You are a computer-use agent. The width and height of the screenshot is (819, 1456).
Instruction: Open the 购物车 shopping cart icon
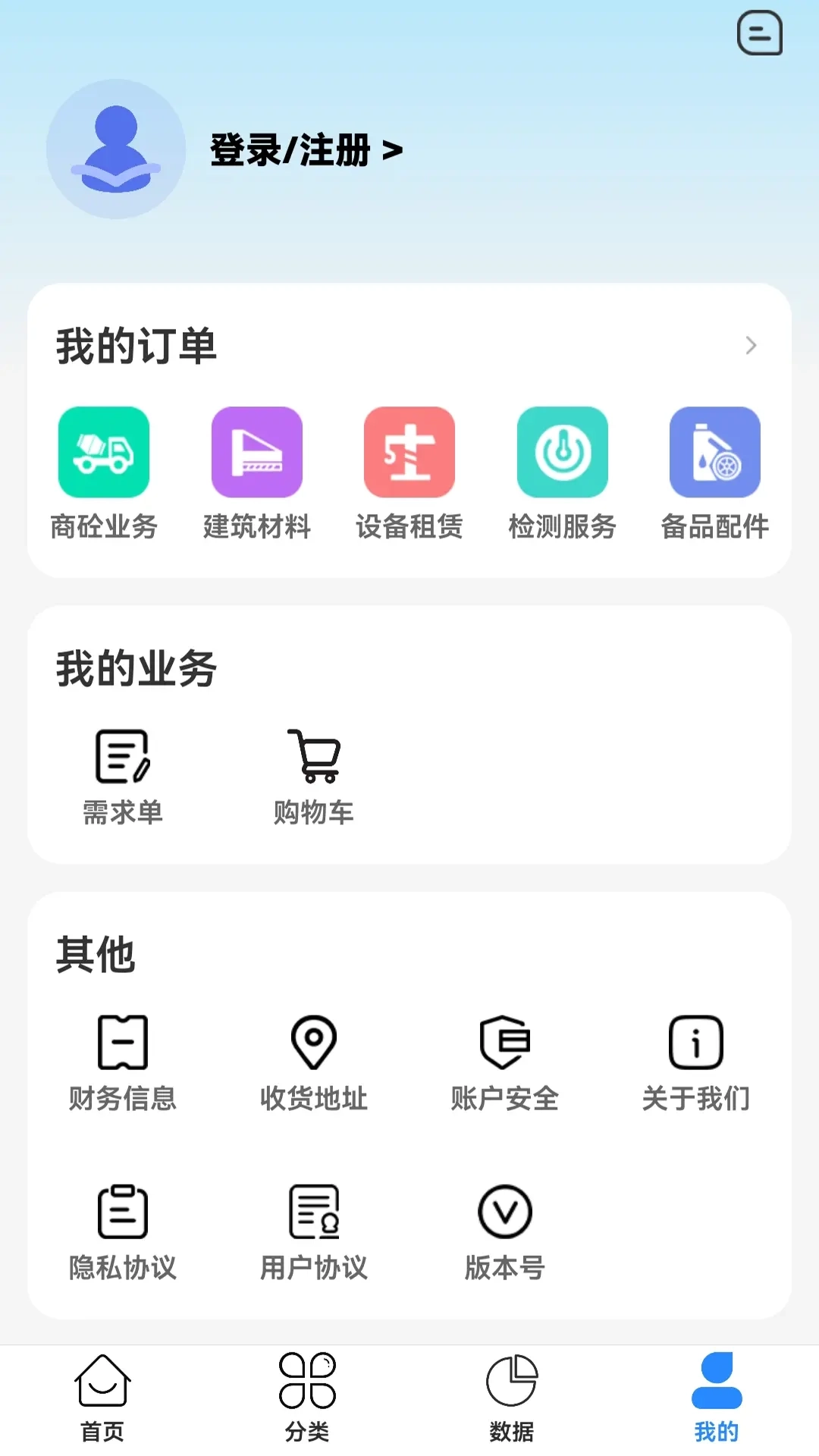pyautogui.click(x=314, y=756)
